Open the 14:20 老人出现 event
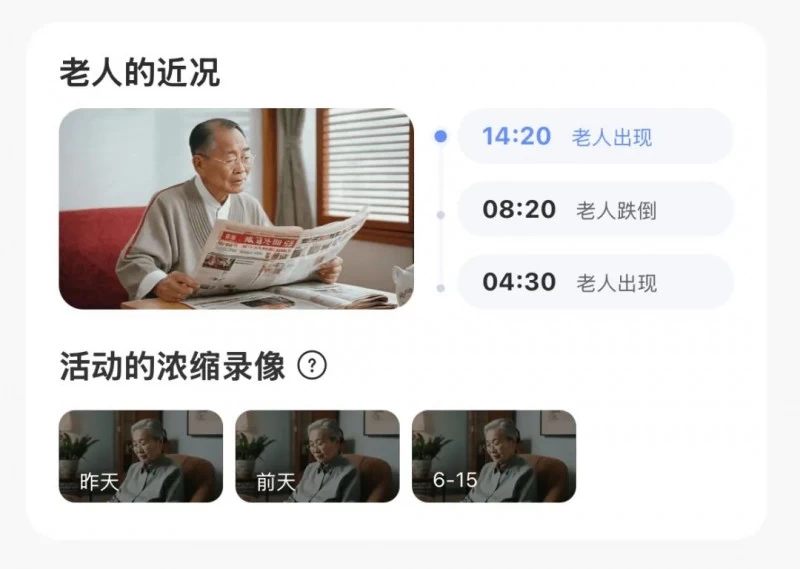The image size is (800, 569). click(595, 136)
